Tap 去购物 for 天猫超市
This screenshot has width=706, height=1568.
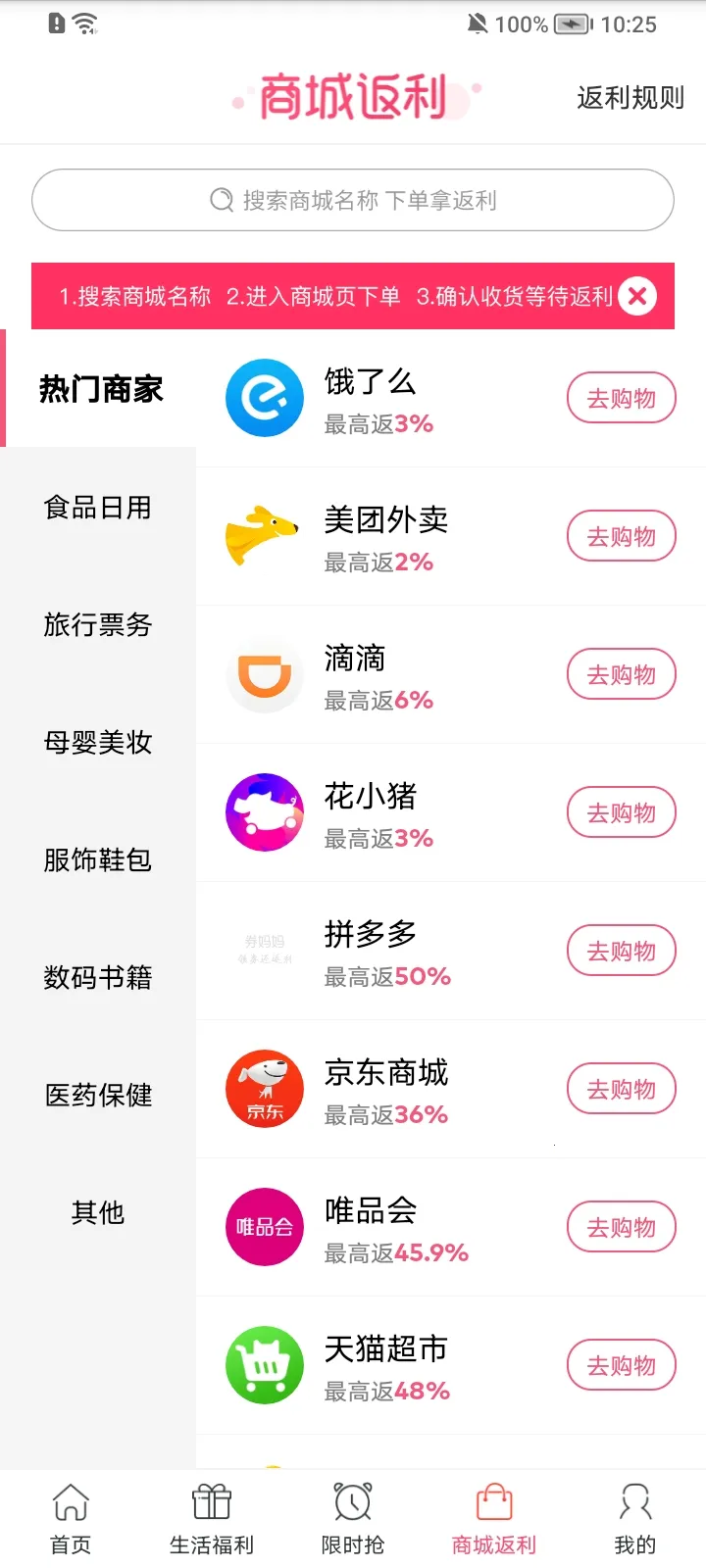[621, 1366]
